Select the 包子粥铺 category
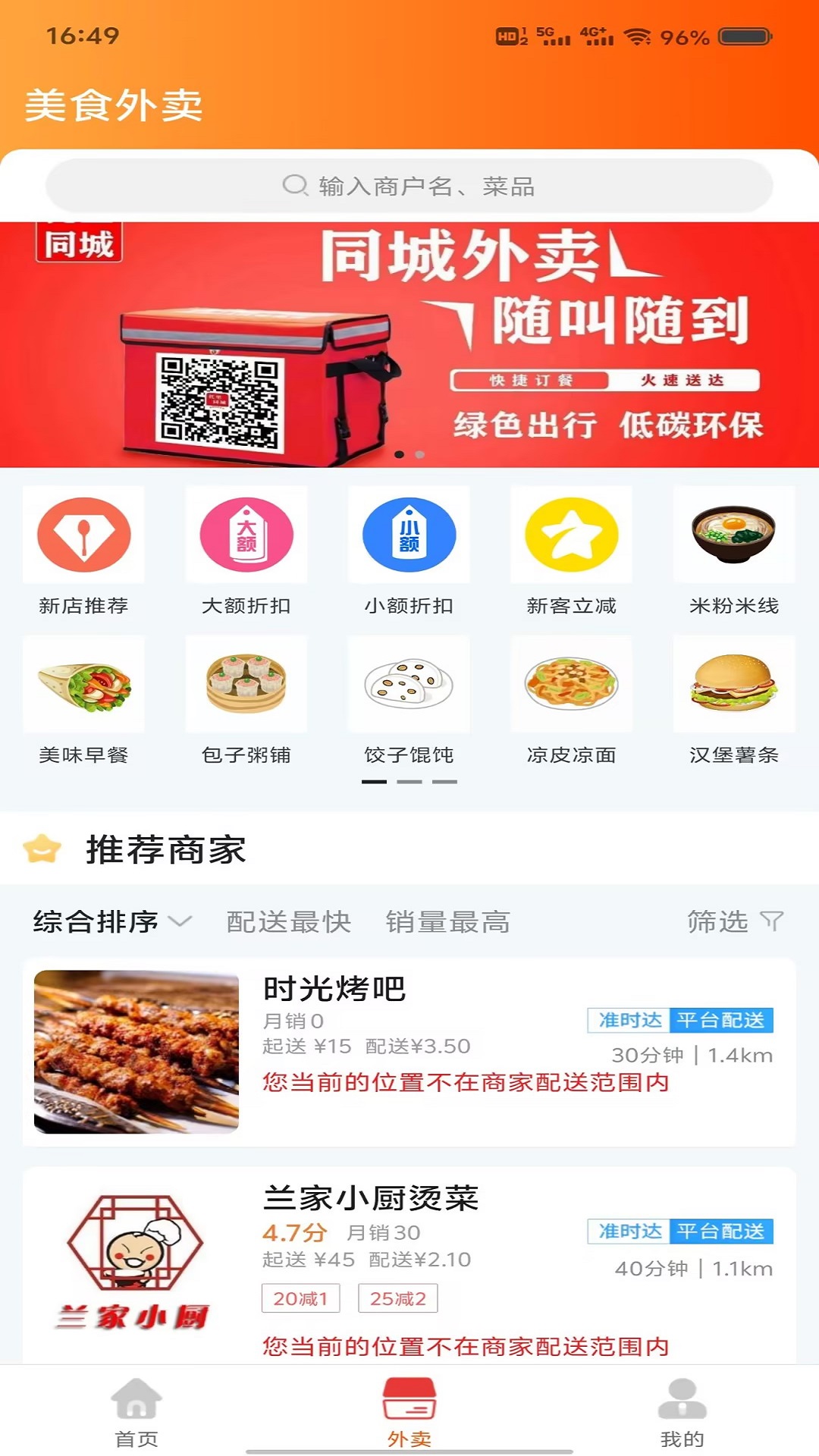Viewport: 819px width, 1456px height. pyautogui.click(x=246, y=684)
